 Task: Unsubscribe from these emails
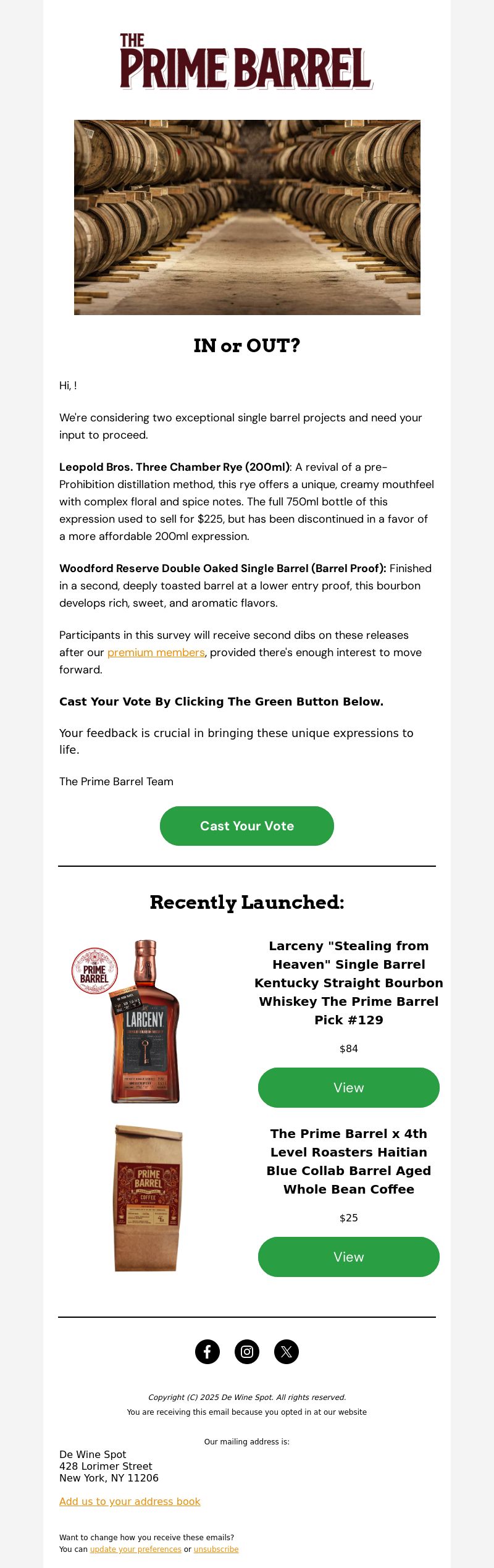point(216,1549)
